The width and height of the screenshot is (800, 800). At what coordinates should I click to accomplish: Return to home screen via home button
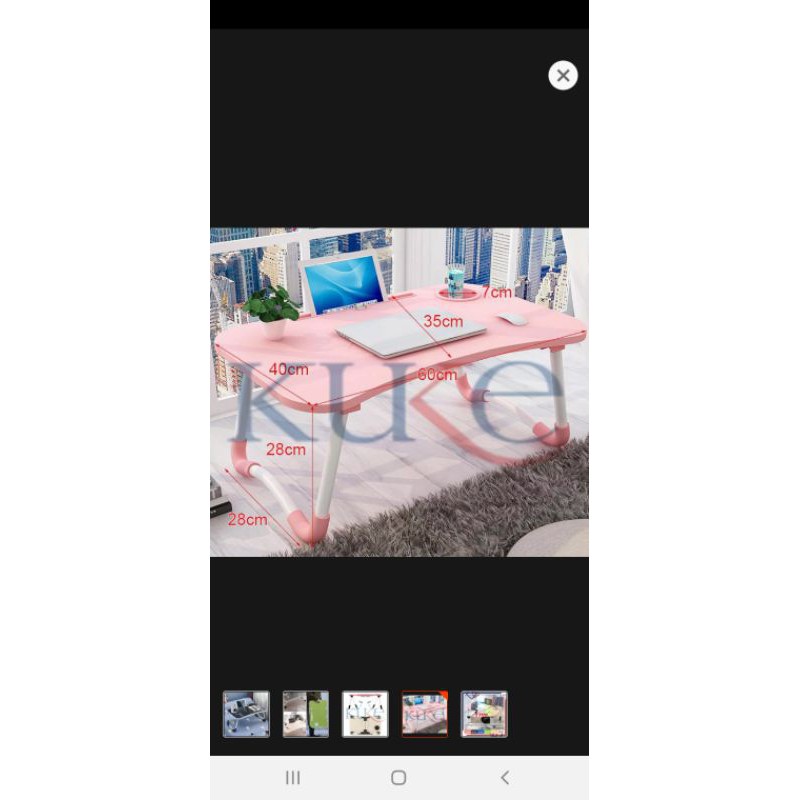tap(399, 777)
